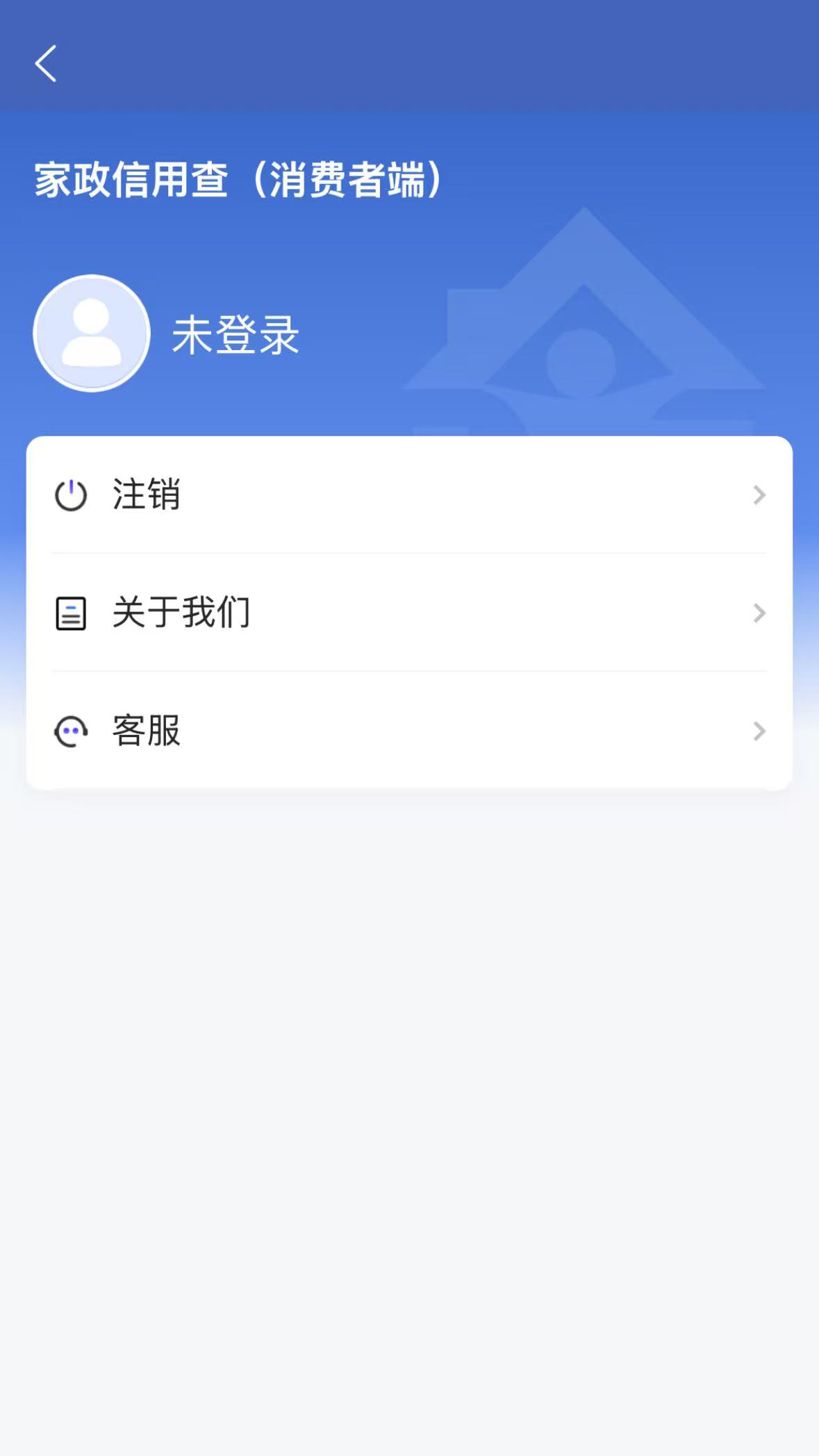Image resolution: width=819 pixels, height=1456 pixels.
Task: Expand the 注销 row chevron
Action: tap(758, 495)
